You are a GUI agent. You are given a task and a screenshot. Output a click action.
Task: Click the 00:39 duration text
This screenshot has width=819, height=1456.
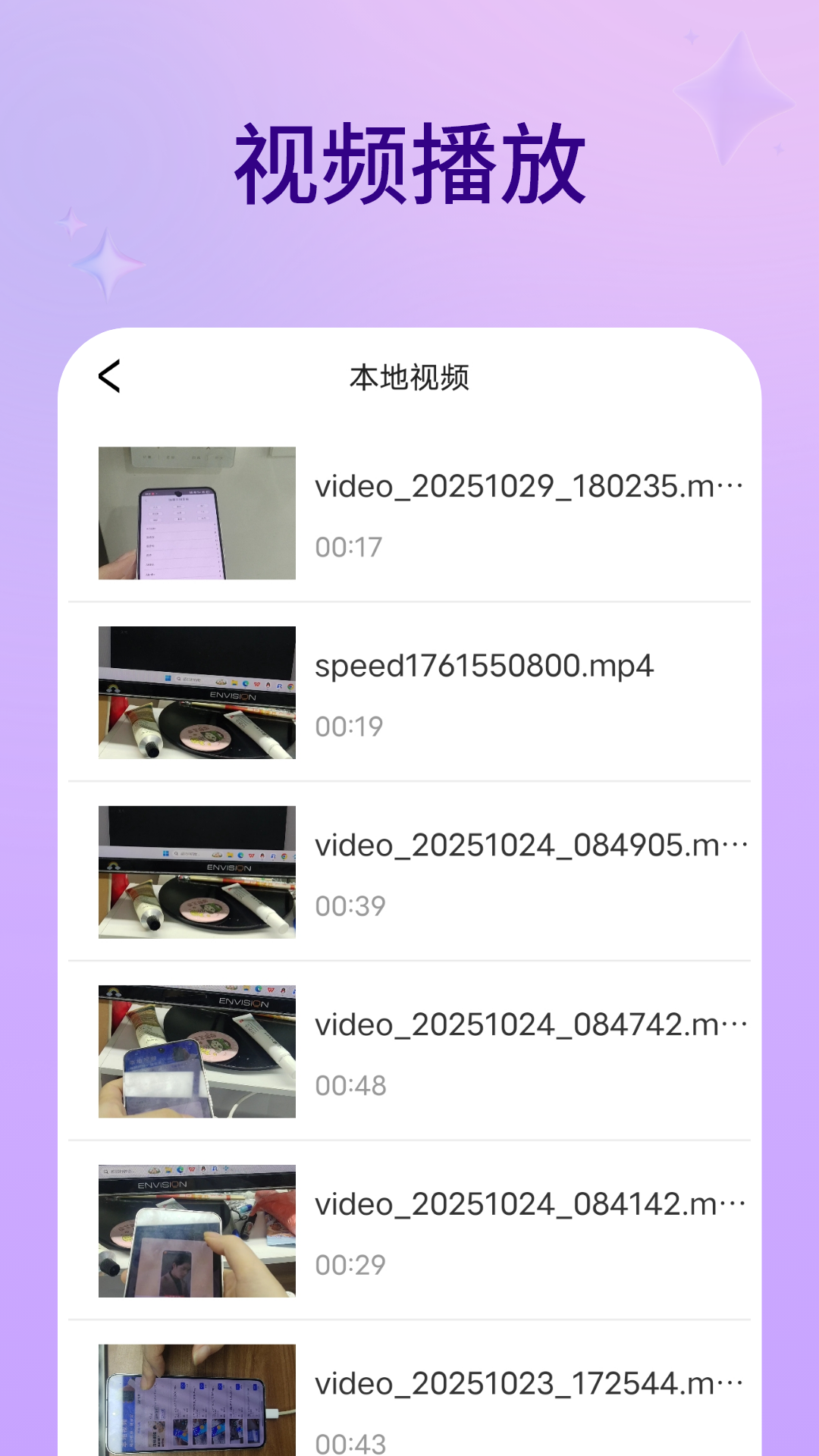(348, 905)
